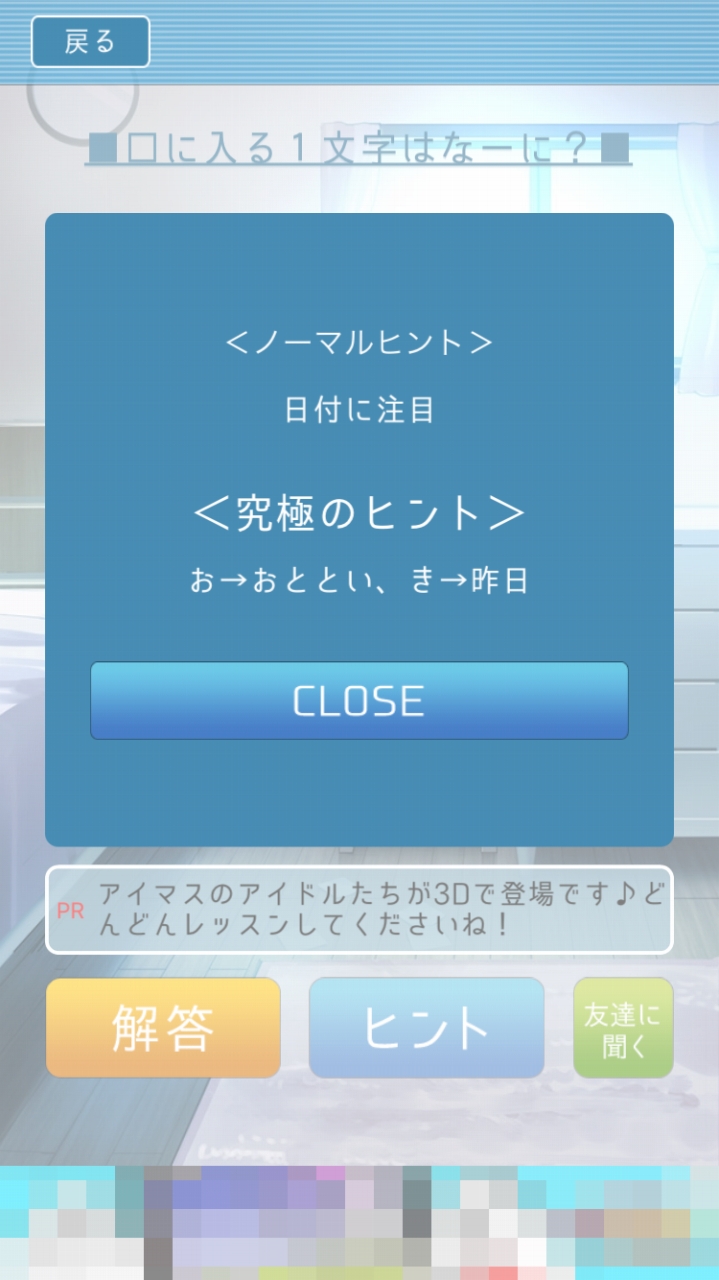Close the hint popup with CLOSE
The image size is (719, 1280).
(x=359, y=701)
